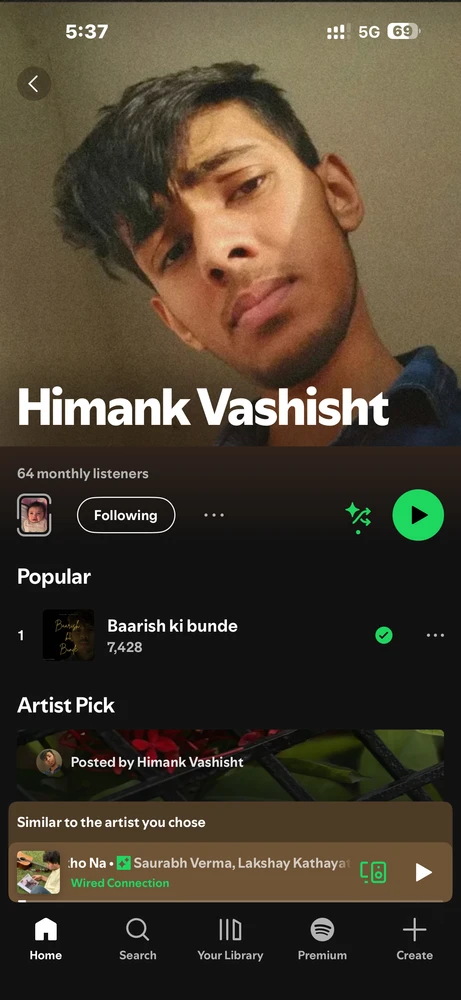Open Your Library tab

230,939
